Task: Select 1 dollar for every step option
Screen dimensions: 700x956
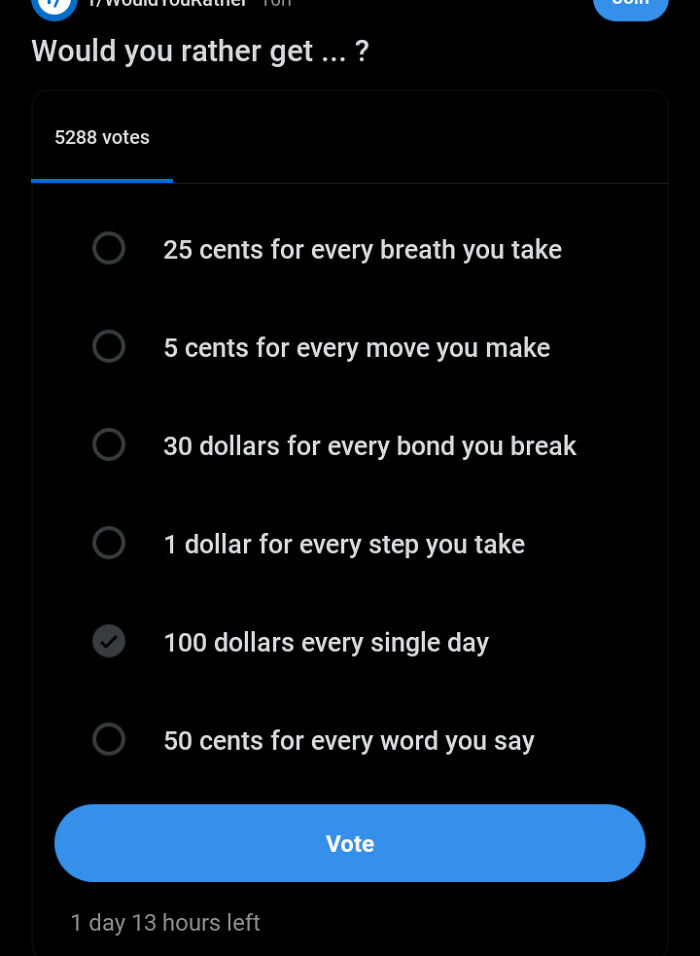Action: [x=109, y=543]
